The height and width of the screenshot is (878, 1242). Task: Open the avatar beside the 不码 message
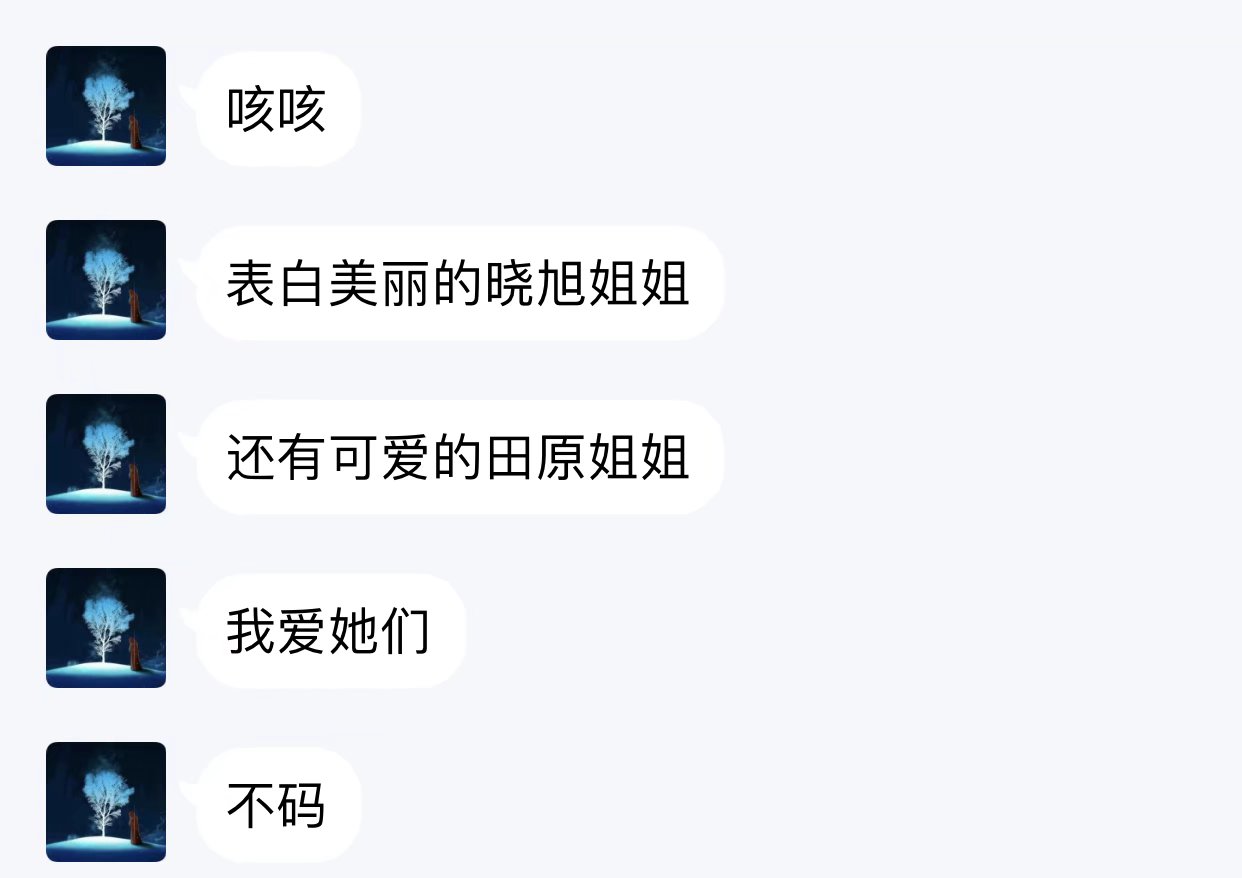click(x=106, y=802)
